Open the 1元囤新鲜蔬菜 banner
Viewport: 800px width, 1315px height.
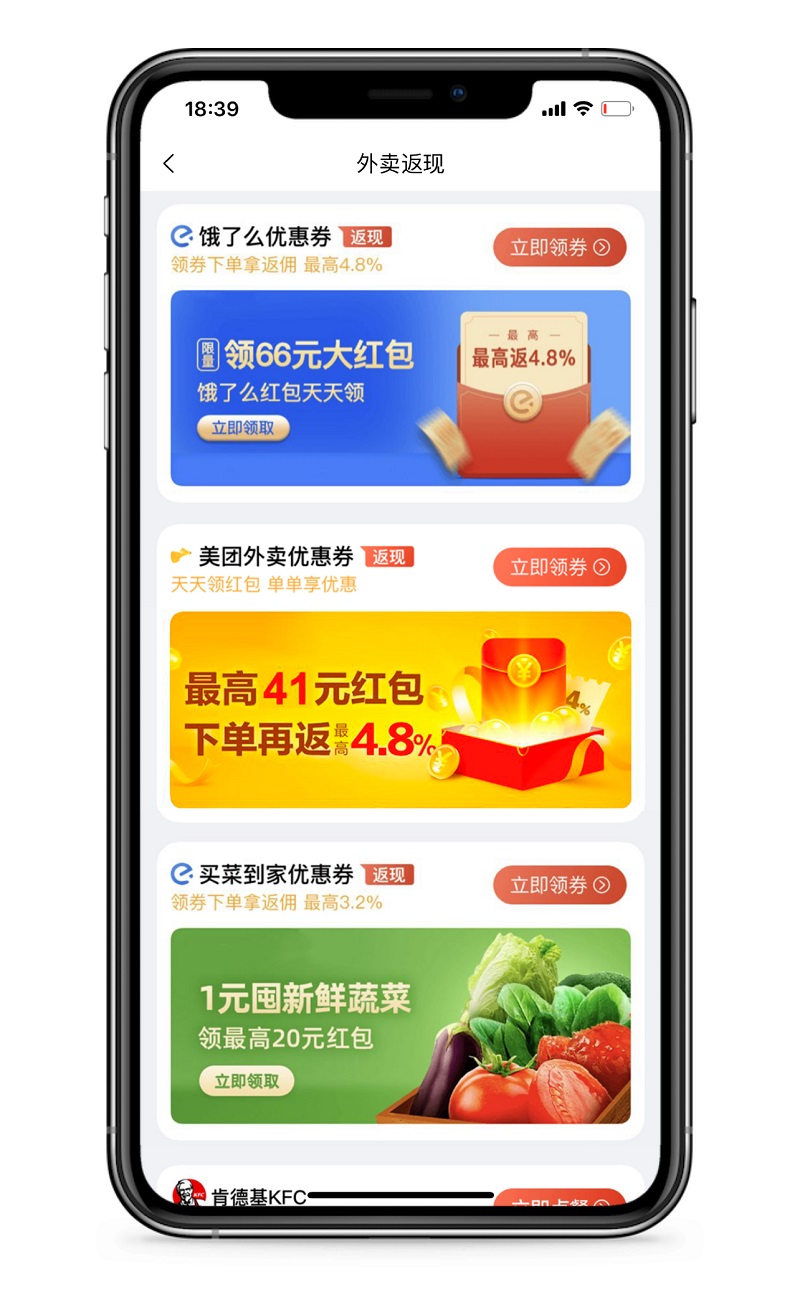(x=400, y=1026)
